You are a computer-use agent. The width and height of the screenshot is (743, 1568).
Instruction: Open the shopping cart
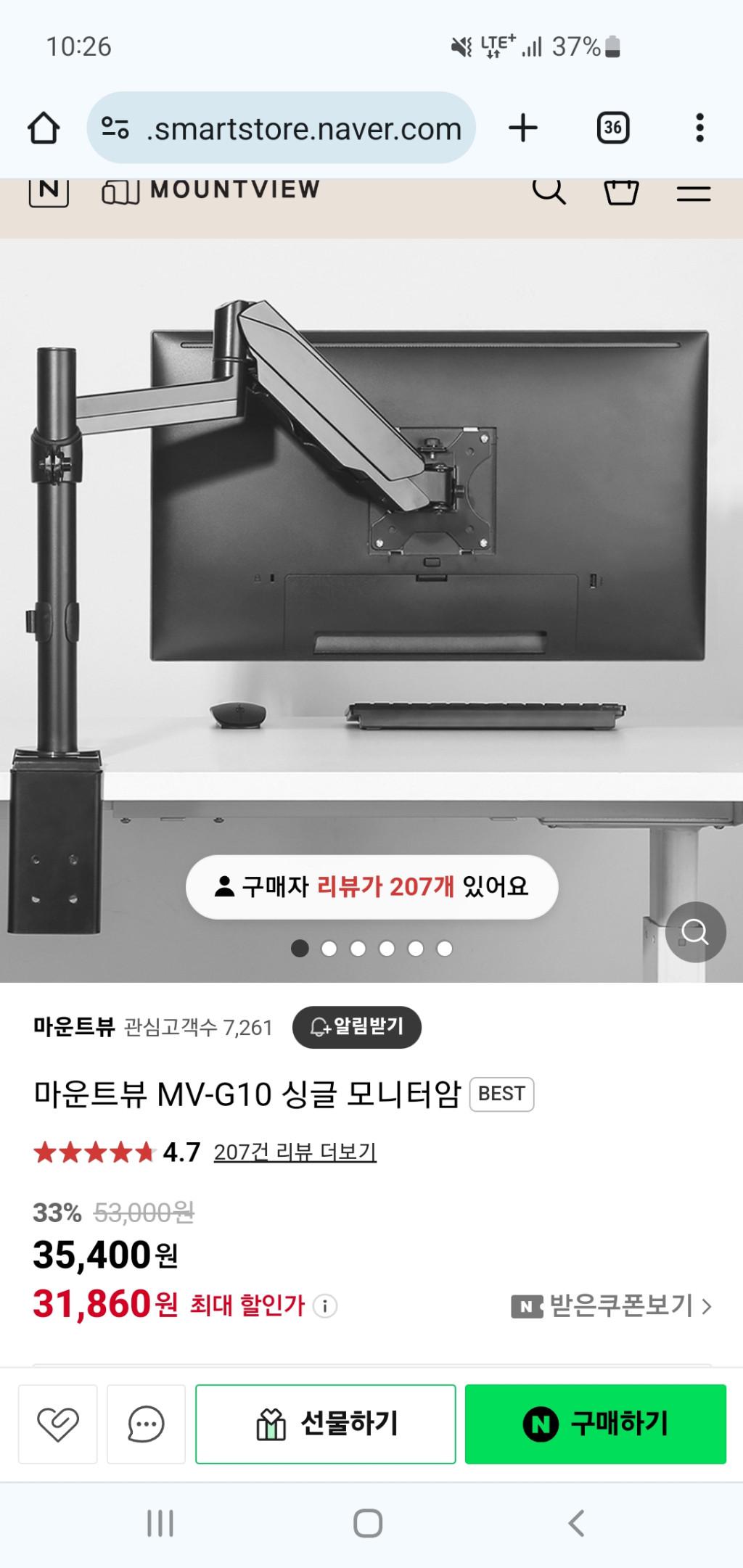[621, 193]
